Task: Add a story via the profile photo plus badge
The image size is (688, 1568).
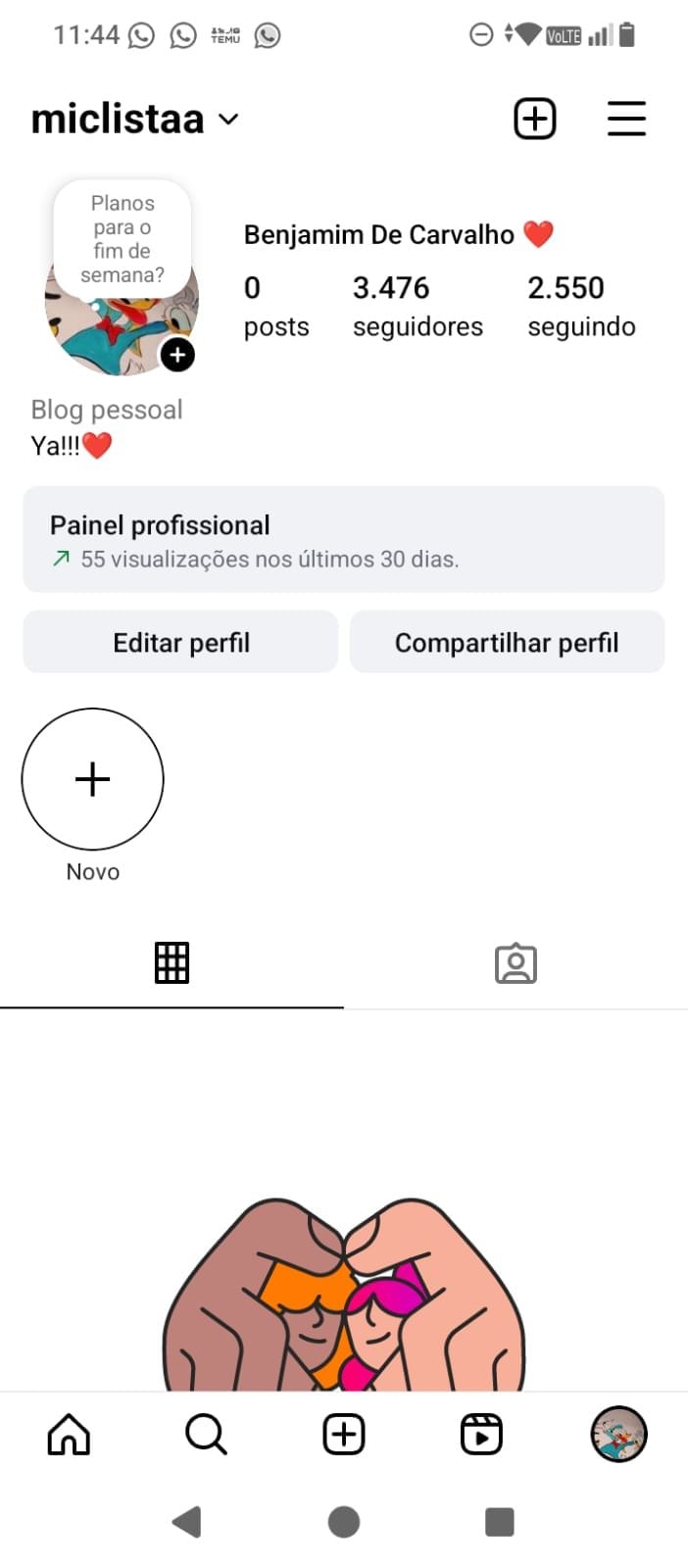Action: 177,355
